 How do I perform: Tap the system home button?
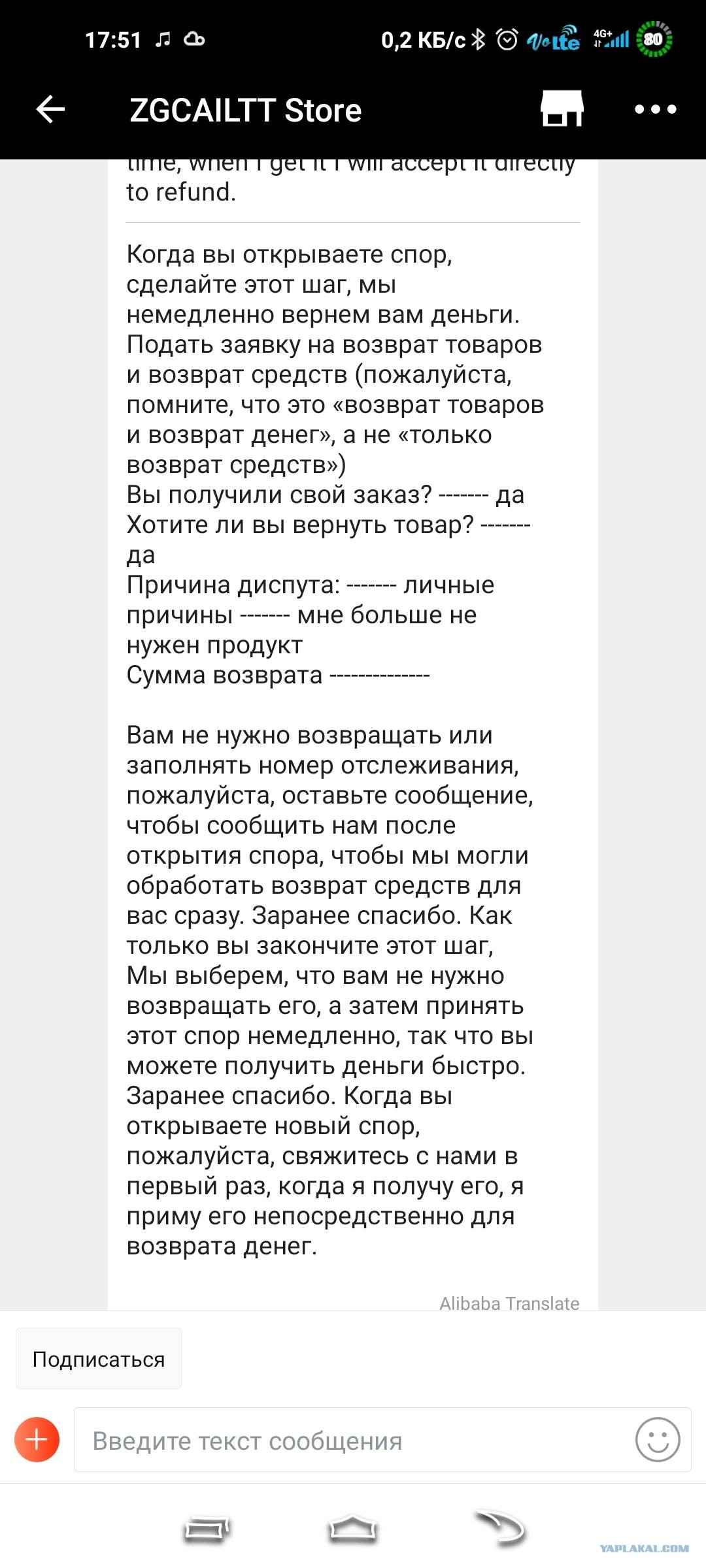click(x=352, y=1529)
